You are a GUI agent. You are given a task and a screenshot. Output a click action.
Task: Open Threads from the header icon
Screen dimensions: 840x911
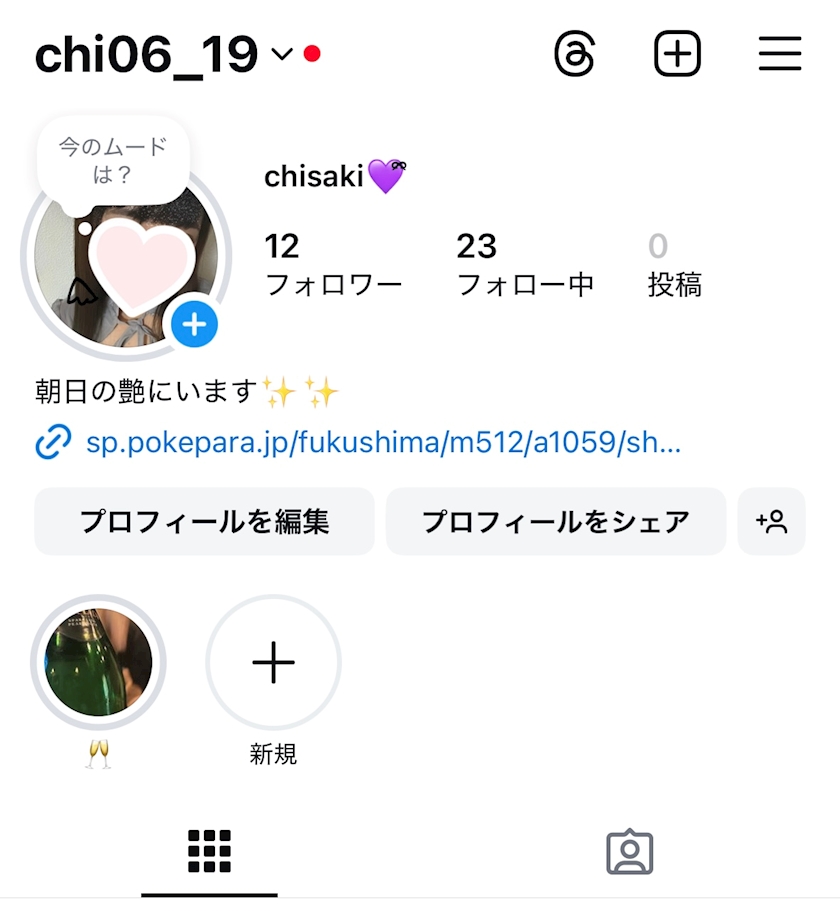point(575,54)
